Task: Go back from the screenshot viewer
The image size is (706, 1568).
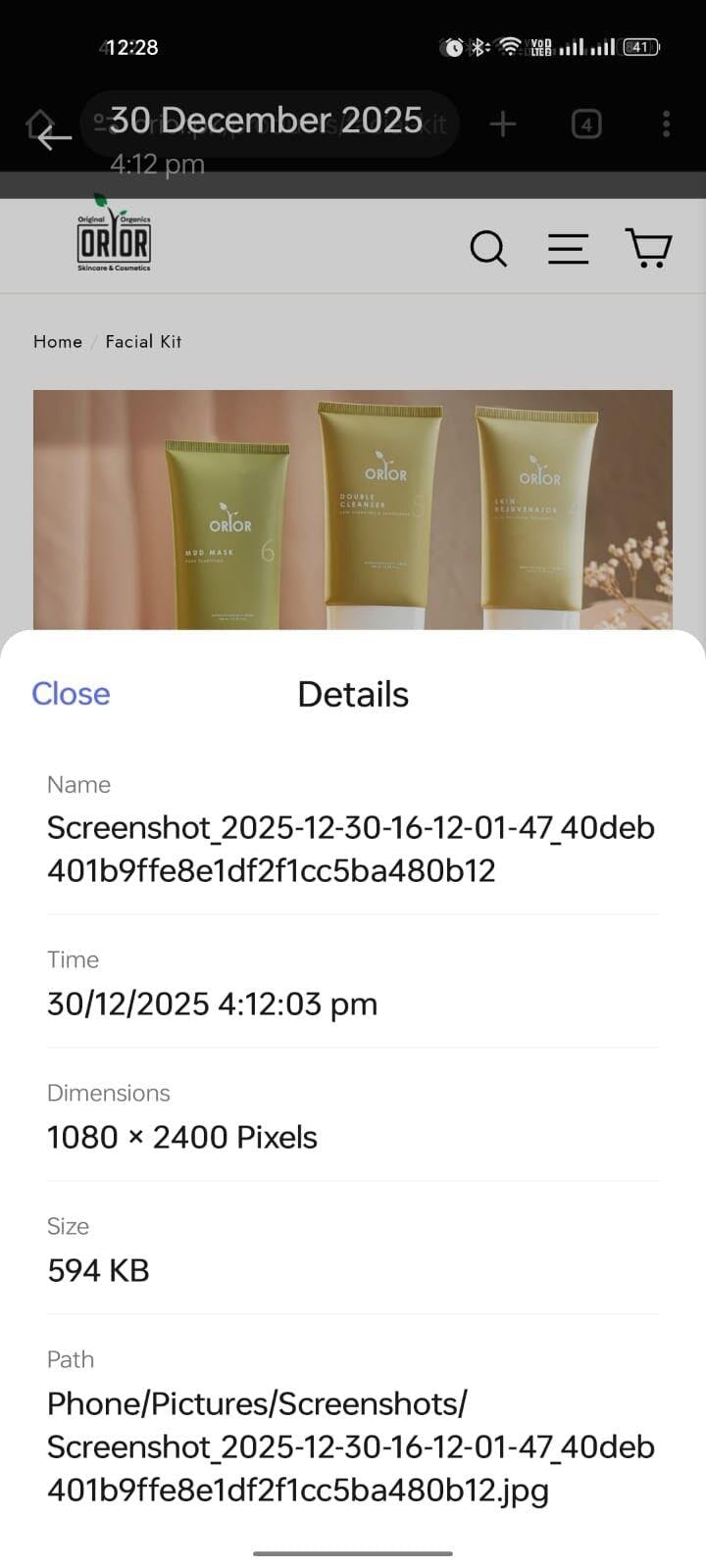Action: [55, 136]
